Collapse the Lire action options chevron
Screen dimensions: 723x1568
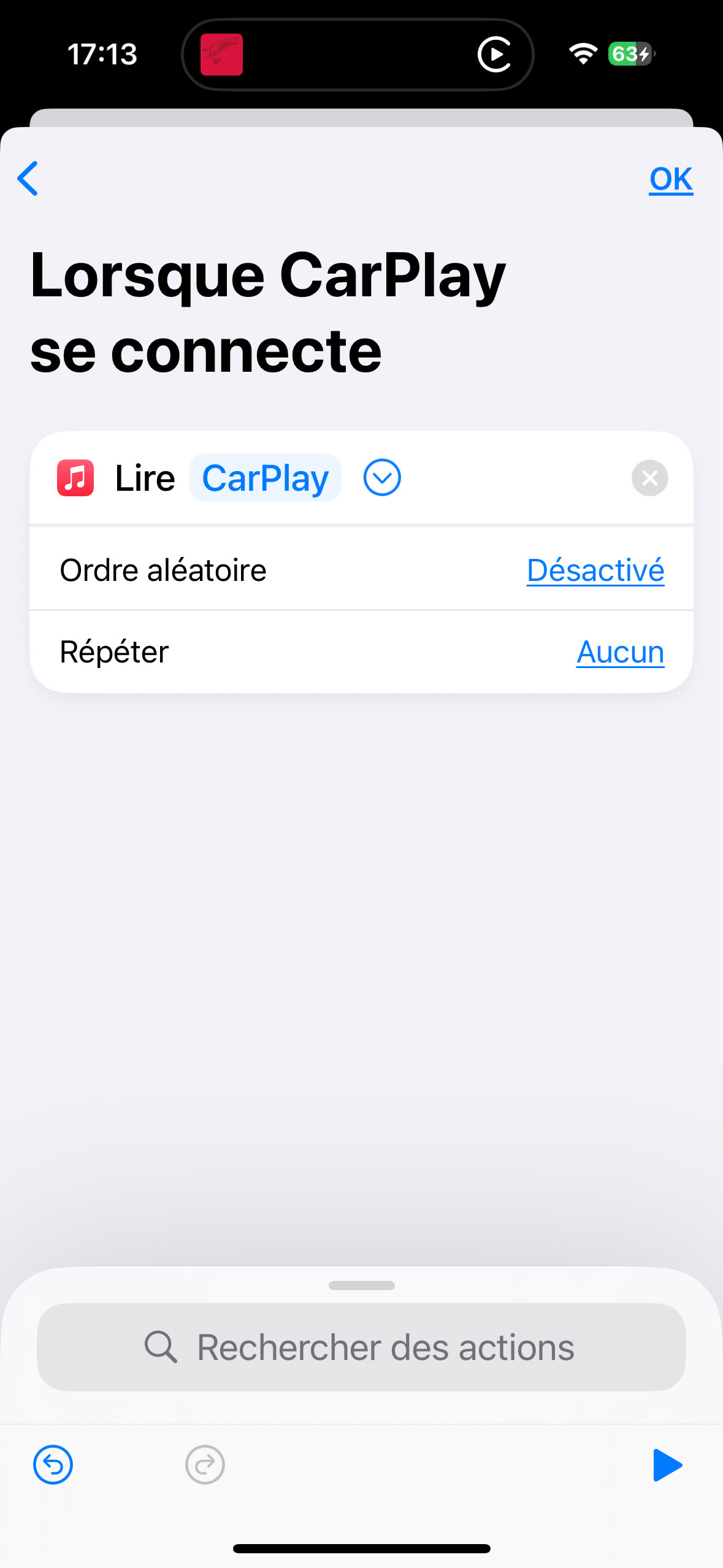coord(382,478)
